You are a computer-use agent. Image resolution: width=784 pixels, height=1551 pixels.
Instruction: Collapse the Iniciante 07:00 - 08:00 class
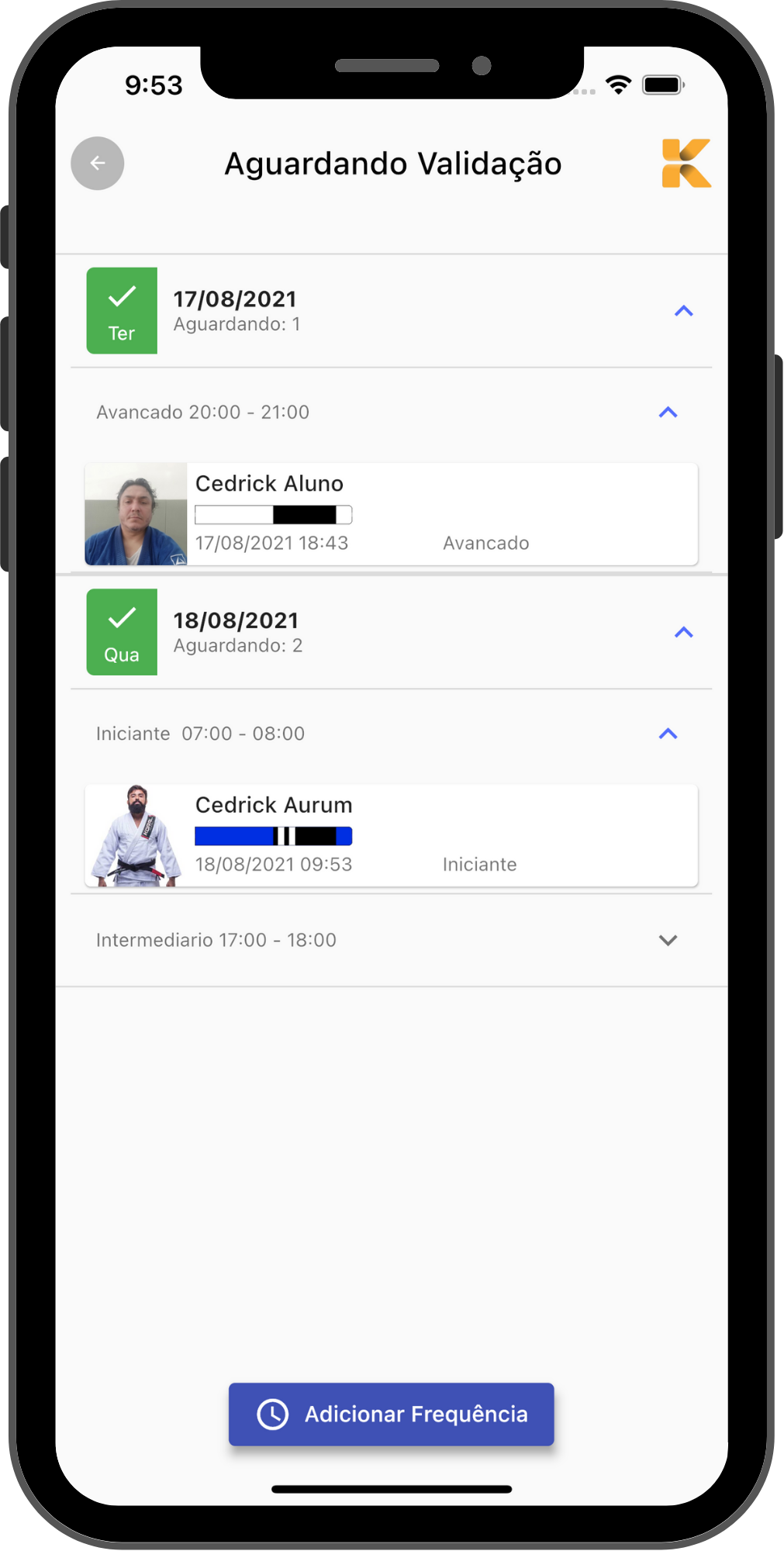coord(668,734)
